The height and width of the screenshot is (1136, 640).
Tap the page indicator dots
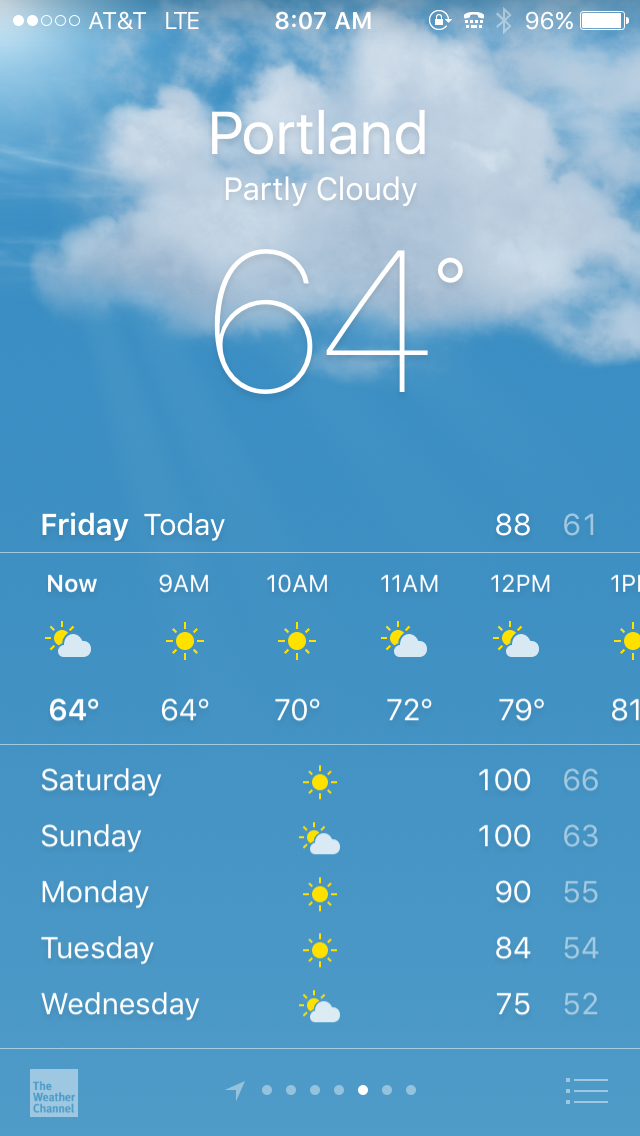pyautogui.click(x=338, y=1090)
